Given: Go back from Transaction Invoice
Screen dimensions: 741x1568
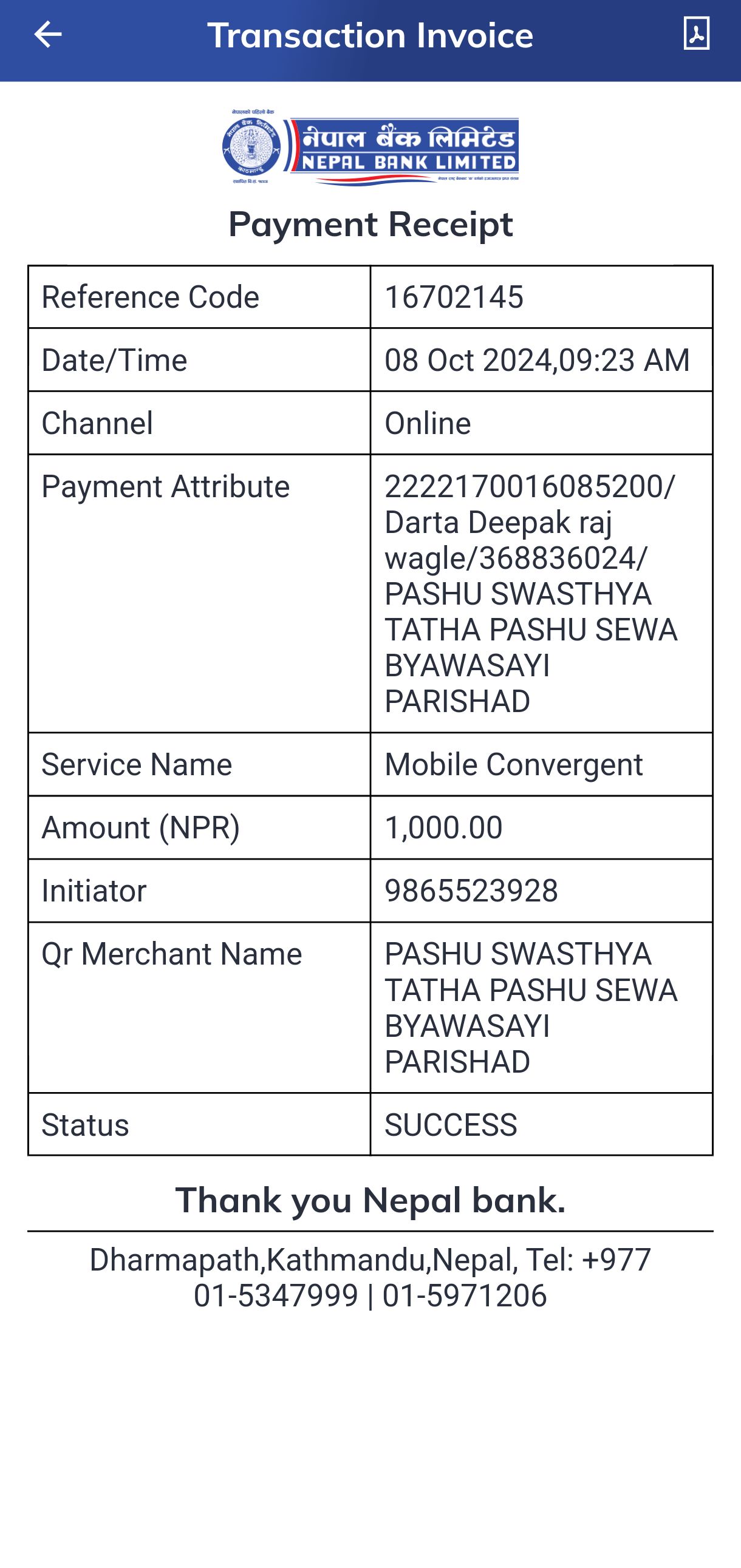Looking at the screenshot, I should [47, 34].
